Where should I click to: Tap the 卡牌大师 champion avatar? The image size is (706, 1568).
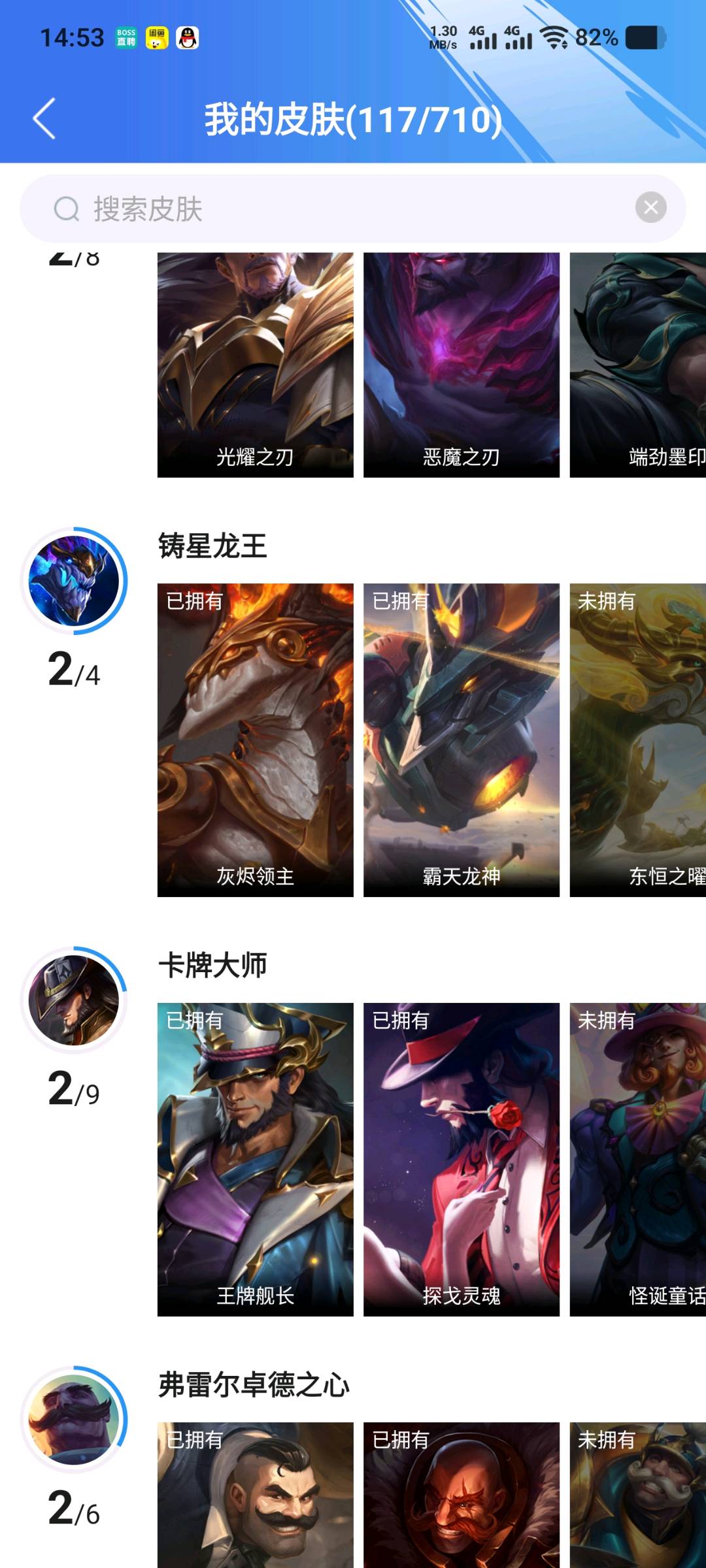[74, 1000]
